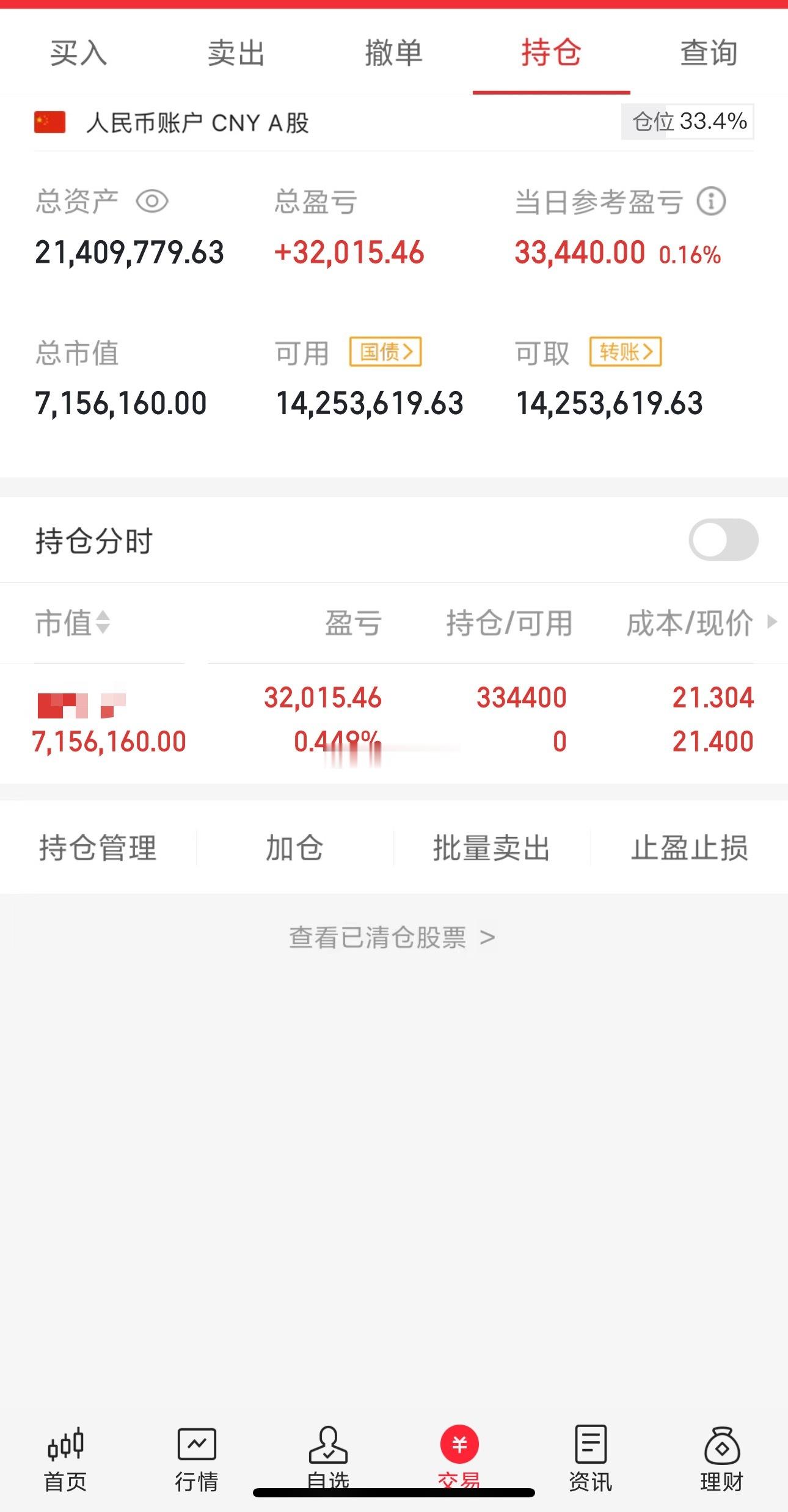Switch to the 卖出 sell tab
Screen dimensions: 788x1512
click(x=236, y=54)
